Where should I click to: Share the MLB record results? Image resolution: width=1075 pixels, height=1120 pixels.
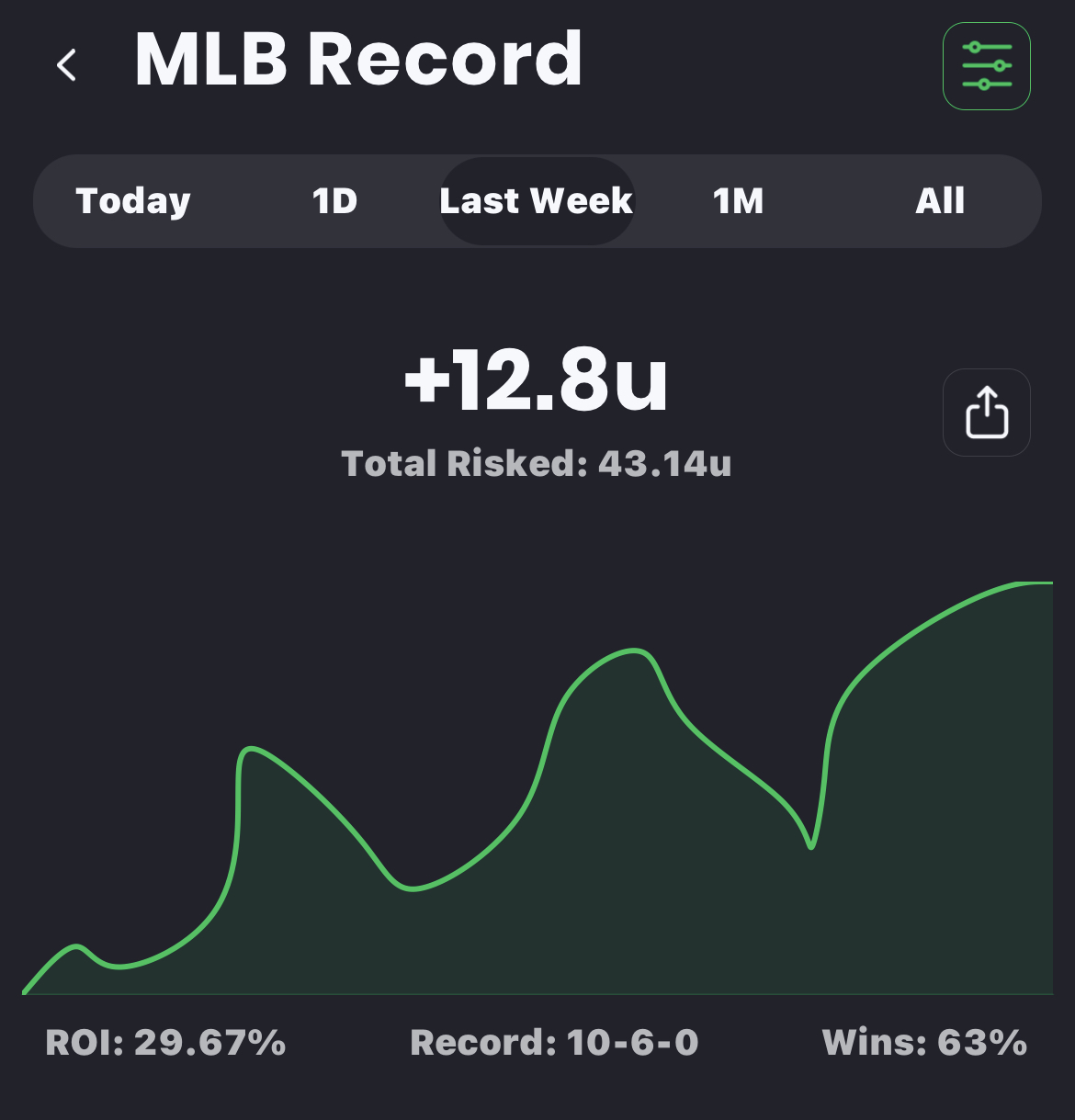click(986, 413)
